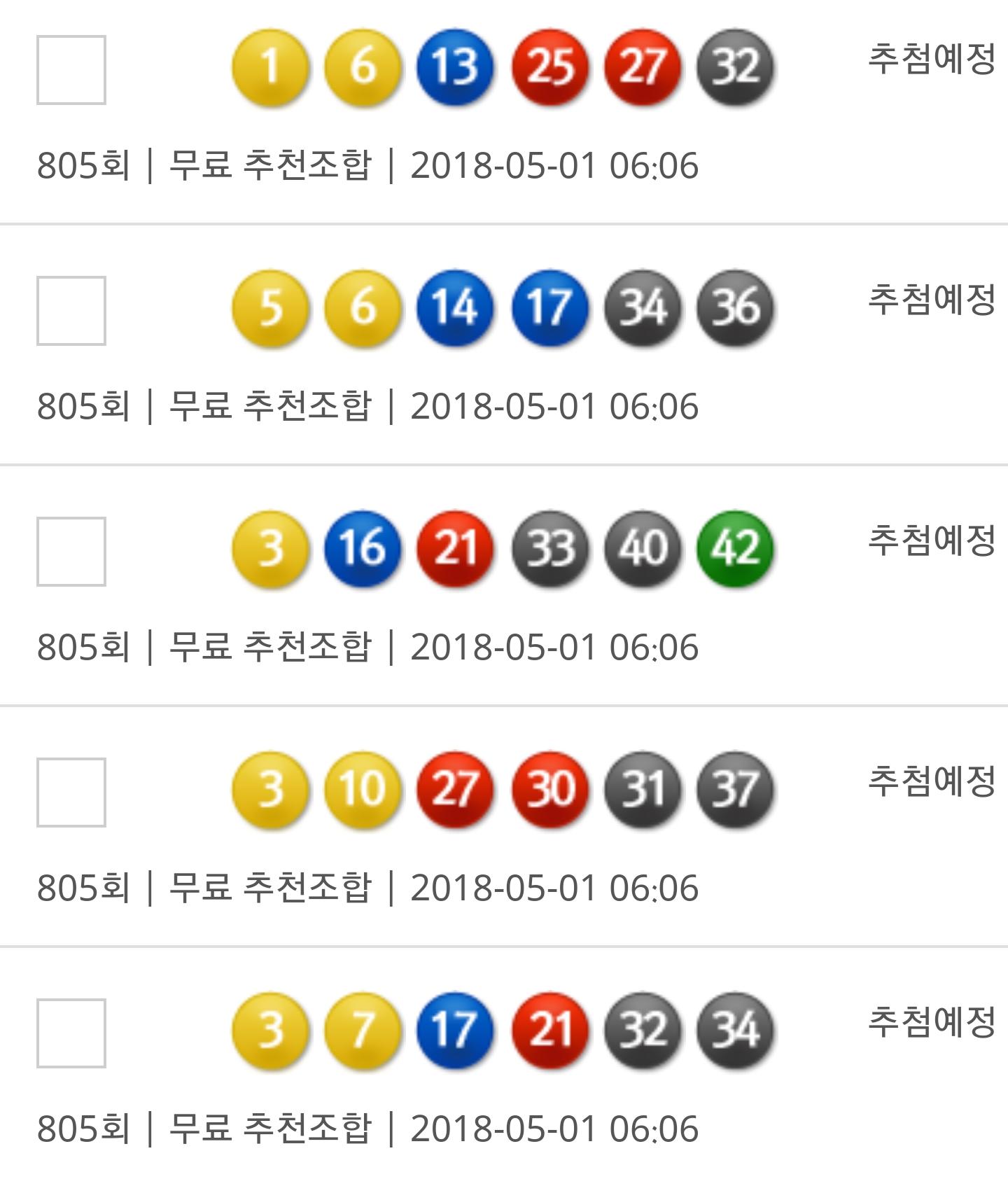Check the box for combination 1, 6, 13, 25, 27, 32
Viewport: 1008px width, 1179px height.
71,70
